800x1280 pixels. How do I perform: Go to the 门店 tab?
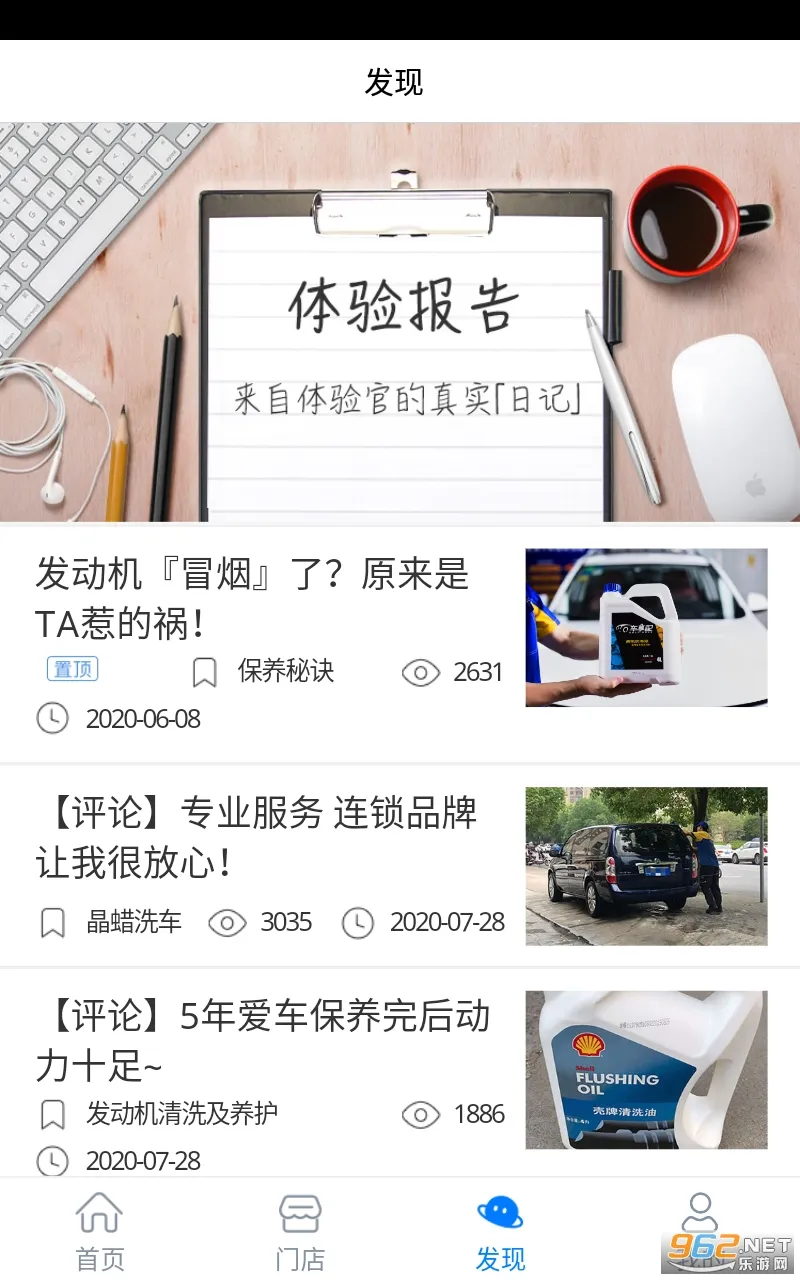pos(300,1230)
